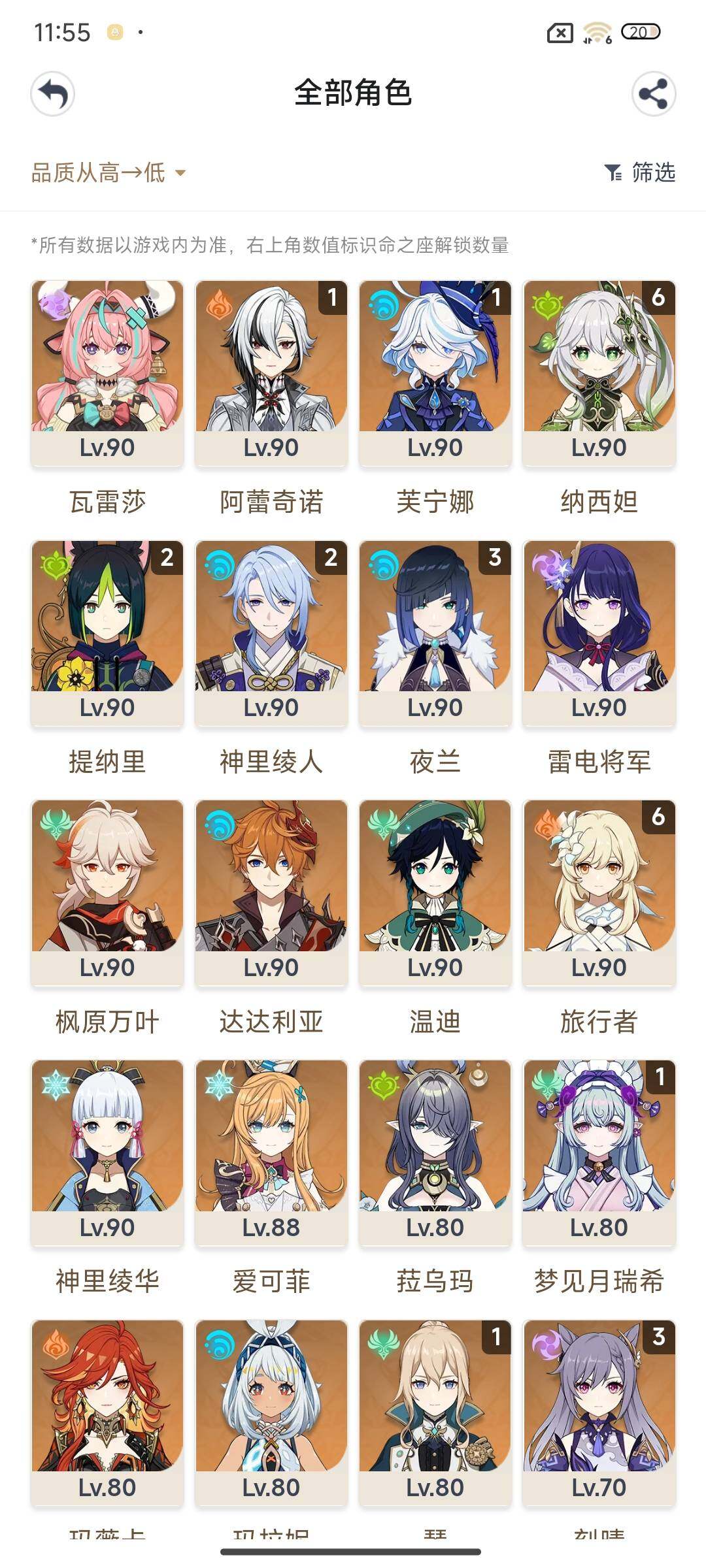Viewport: 706px width, 1568px height.
Task: Go back using the top-left arrow
Action: (x=53, y=93)
